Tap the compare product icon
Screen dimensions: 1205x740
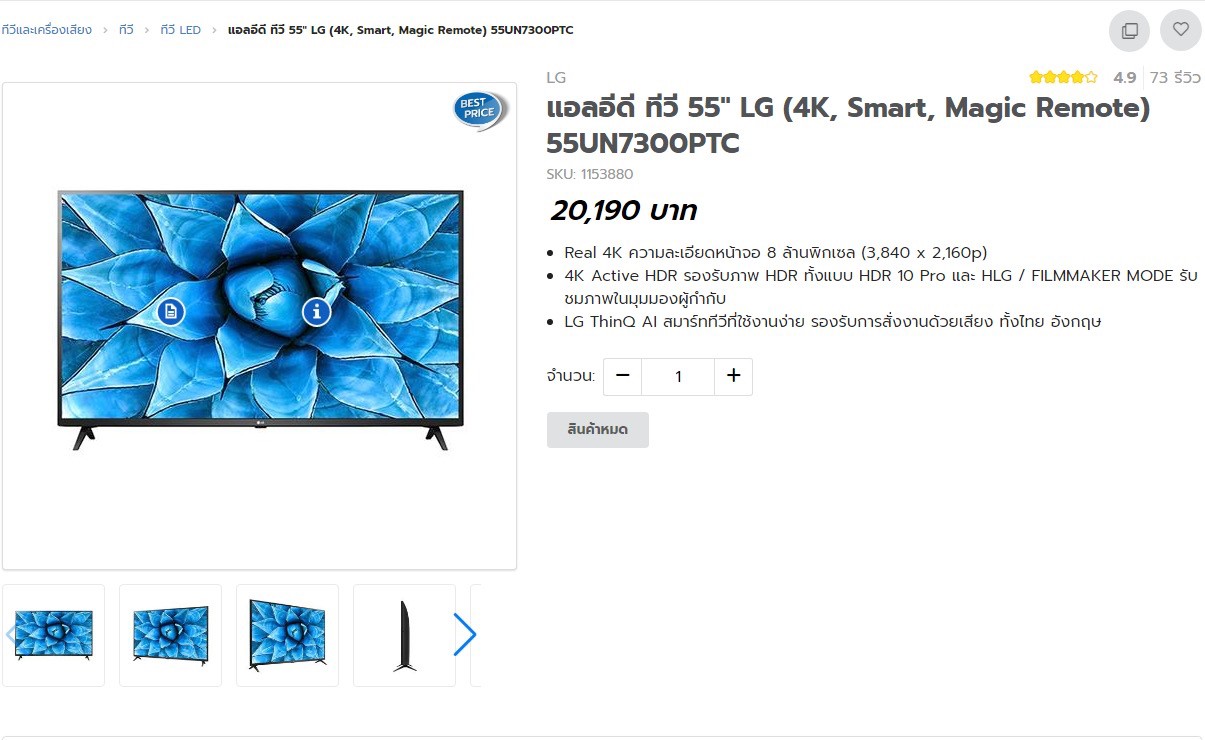(x=1129, y=30)
